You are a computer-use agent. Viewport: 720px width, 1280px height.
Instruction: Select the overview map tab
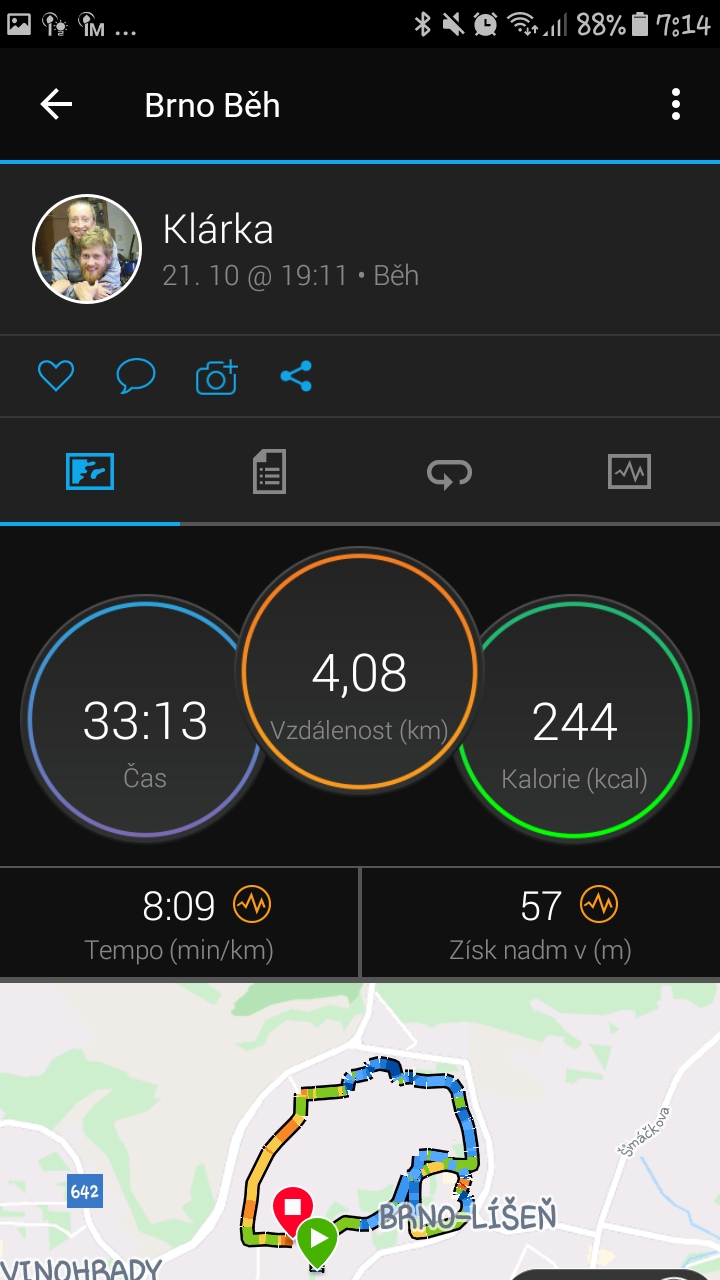point(90,471)
